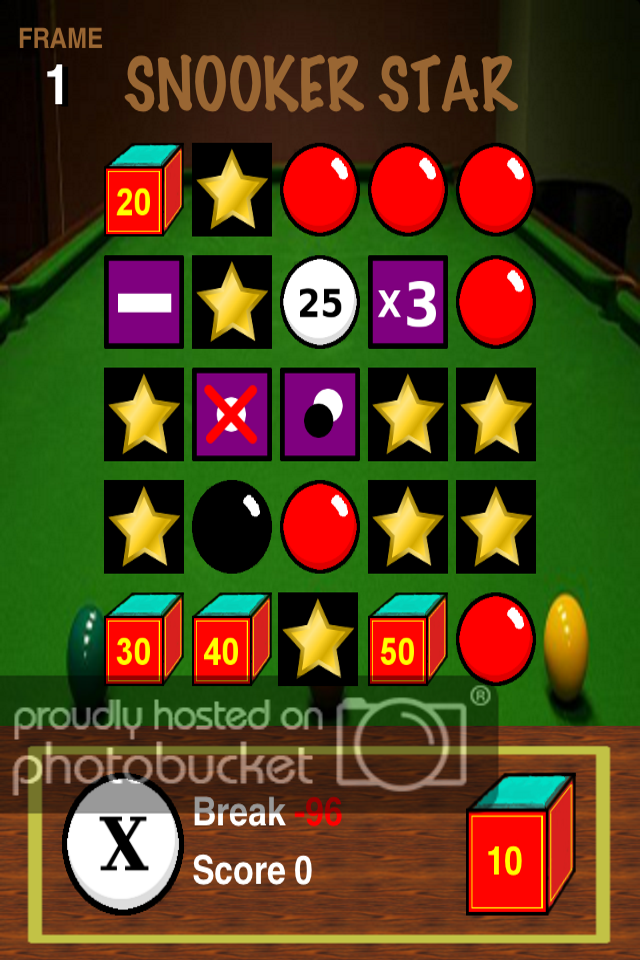Choose the black ball on the grid
This screenshot has height=960, width=640.
[232, 526]
